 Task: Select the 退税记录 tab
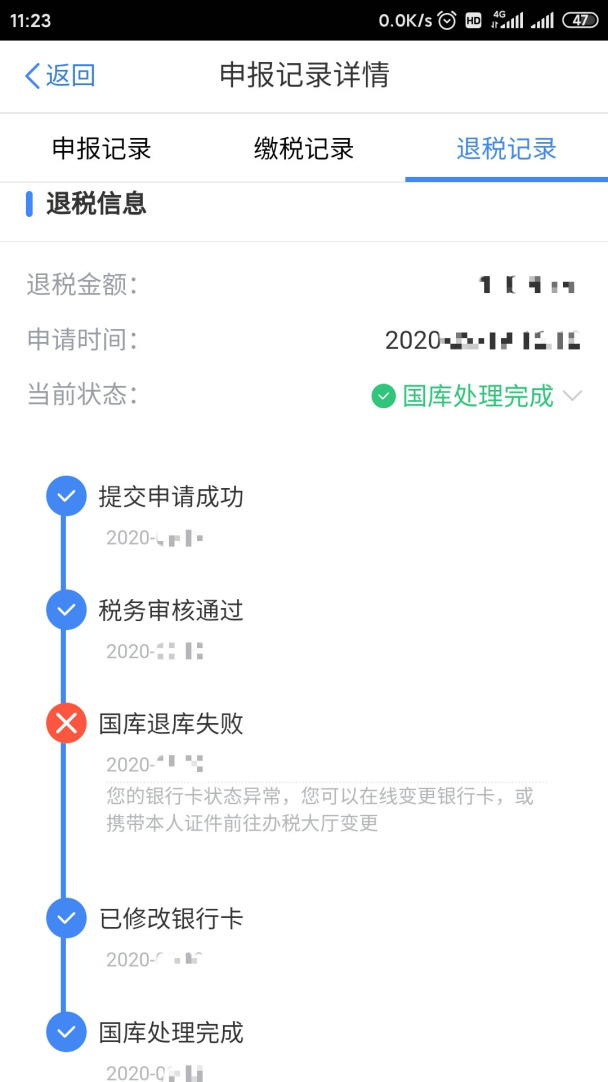(x=507, y=149)
